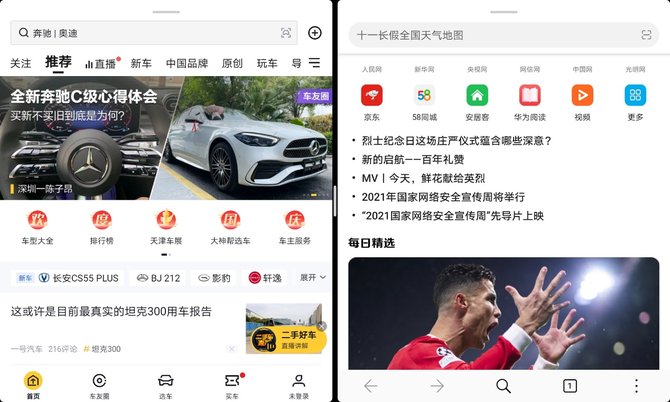Close the 二手好车 floating banner
The height and width of the screenshot is (402, 670).
pos(322,328)
